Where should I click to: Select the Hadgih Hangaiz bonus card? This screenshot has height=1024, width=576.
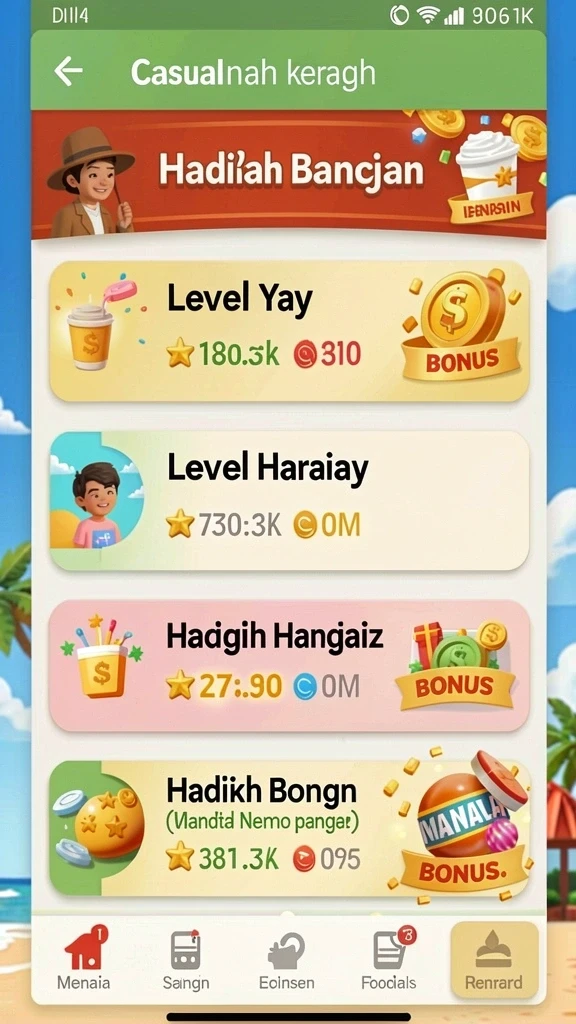[x=289, y=665]
